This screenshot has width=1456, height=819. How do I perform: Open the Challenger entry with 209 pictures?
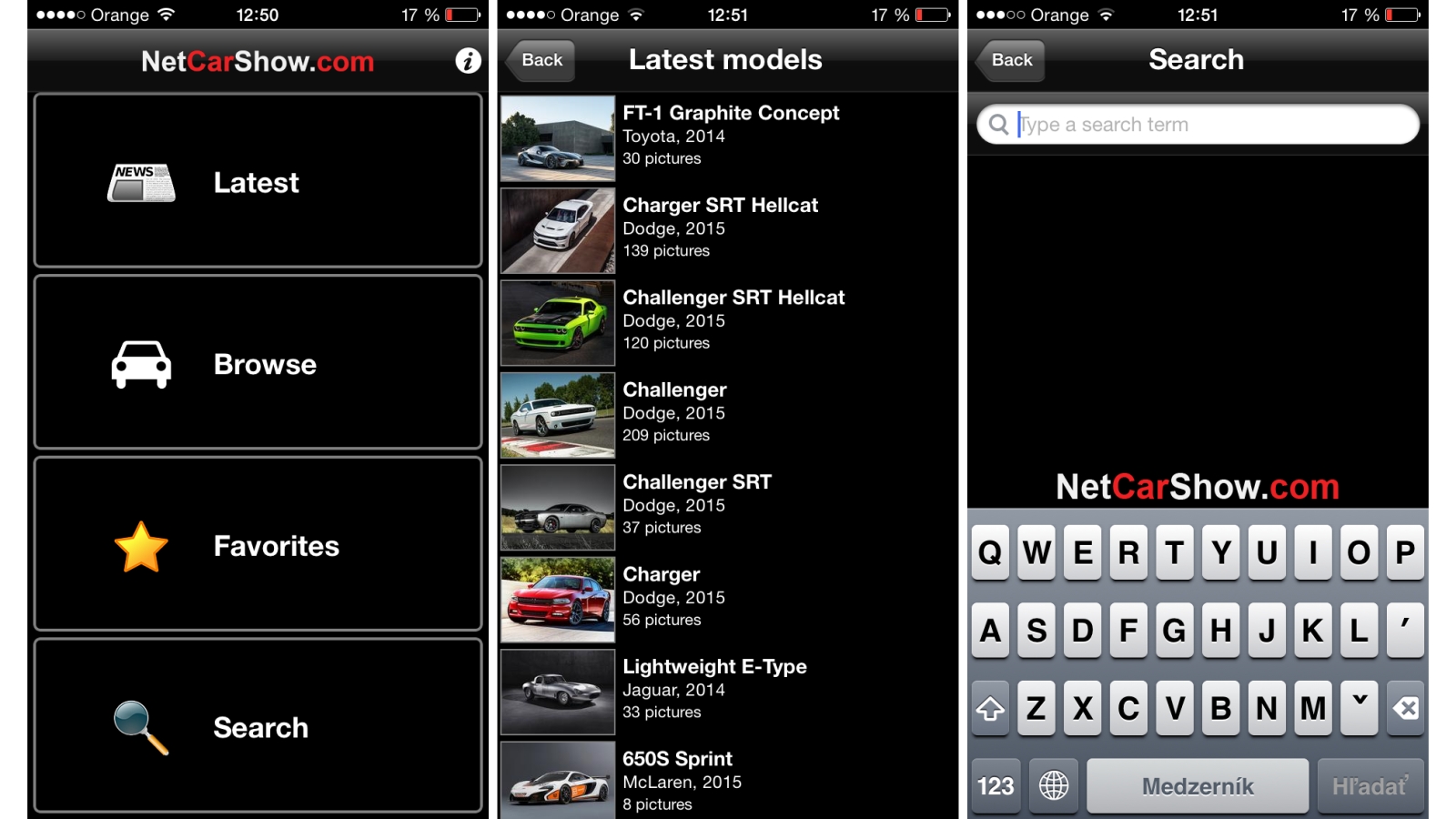point(728,413)
